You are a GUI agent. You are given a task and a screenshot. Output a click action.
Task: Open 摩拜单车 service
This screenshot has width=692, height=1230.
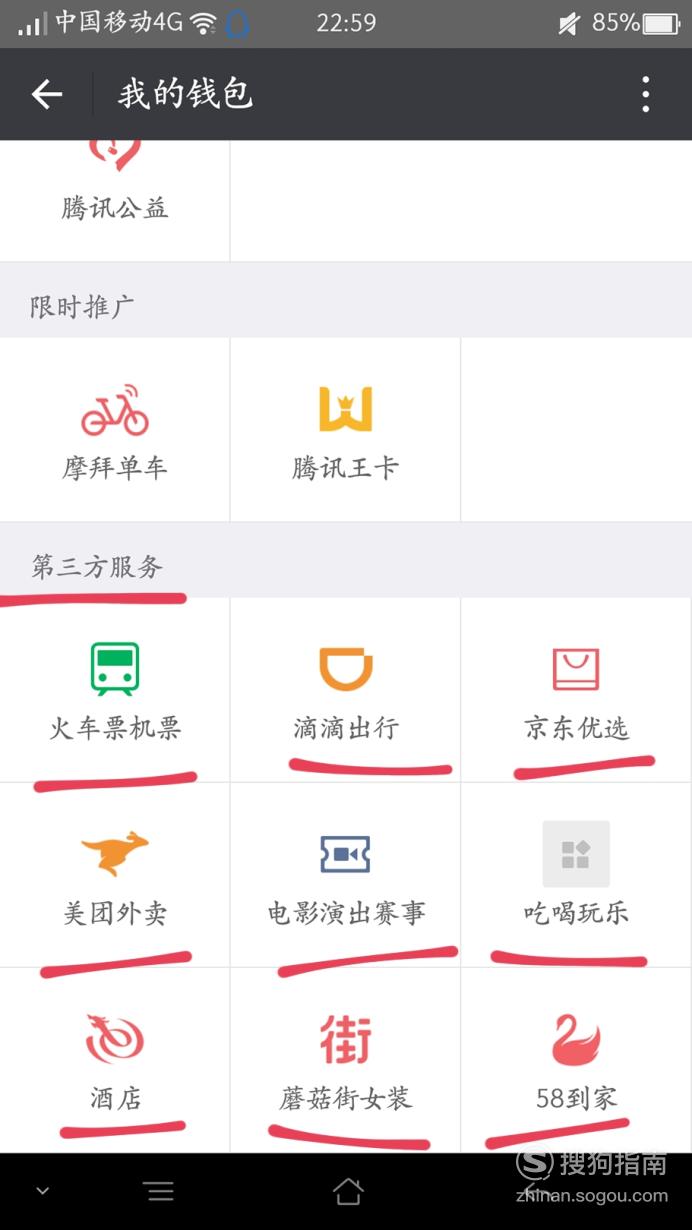tap(115, 430)
